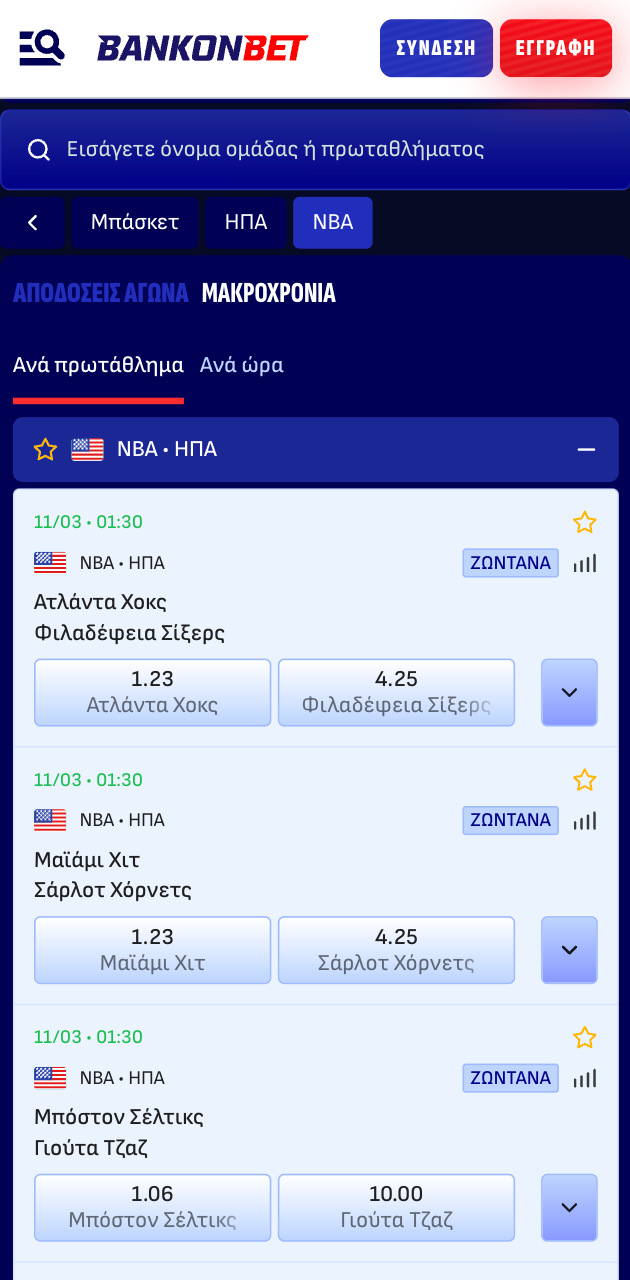Favorite the Μαϊάμι Χιτ match
Screen dimensions: 630x1280
pyautogui.click(x=584, y=780)
